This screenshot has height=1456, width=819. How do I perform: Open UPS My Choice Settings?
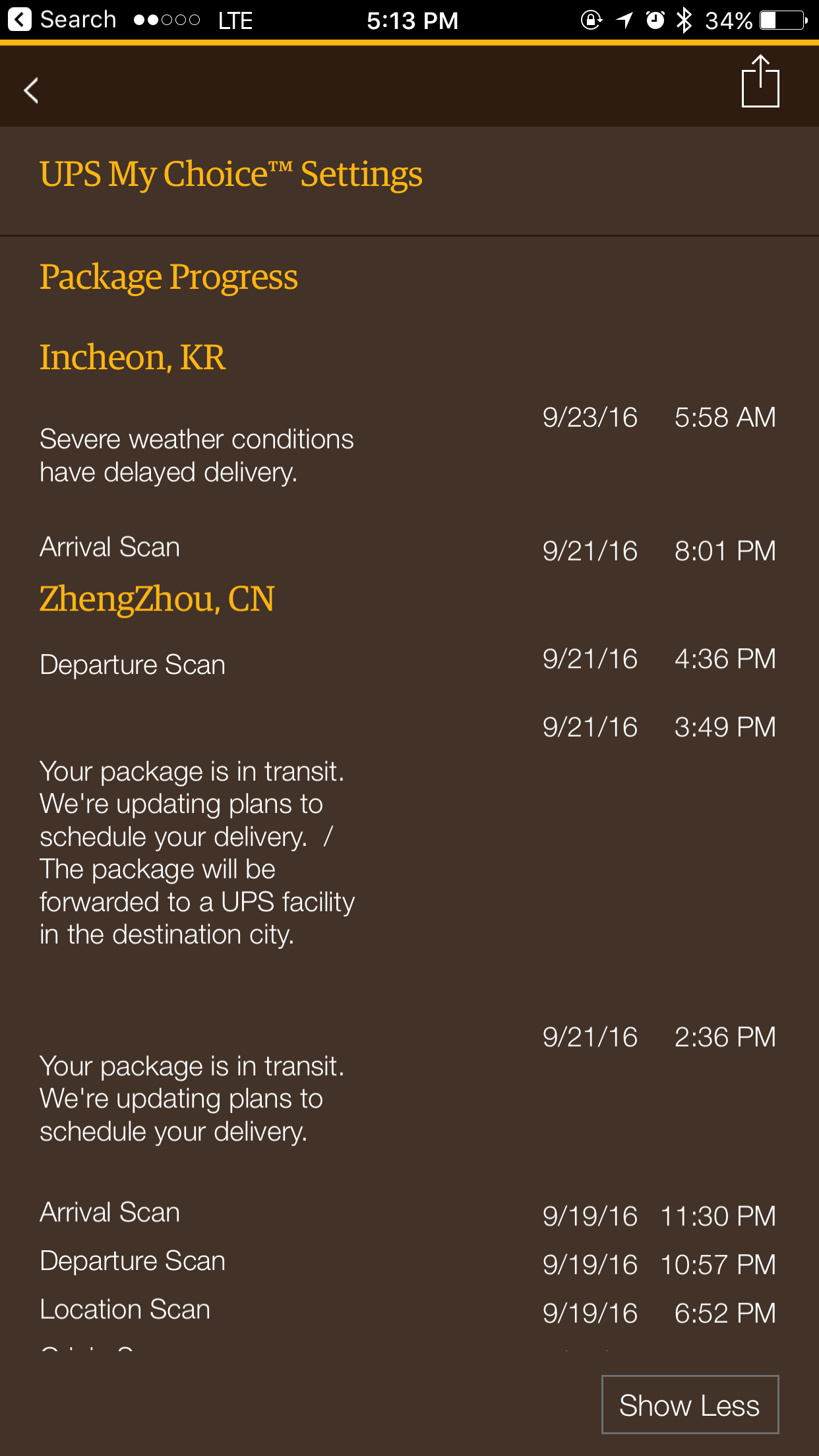point(231,175)
